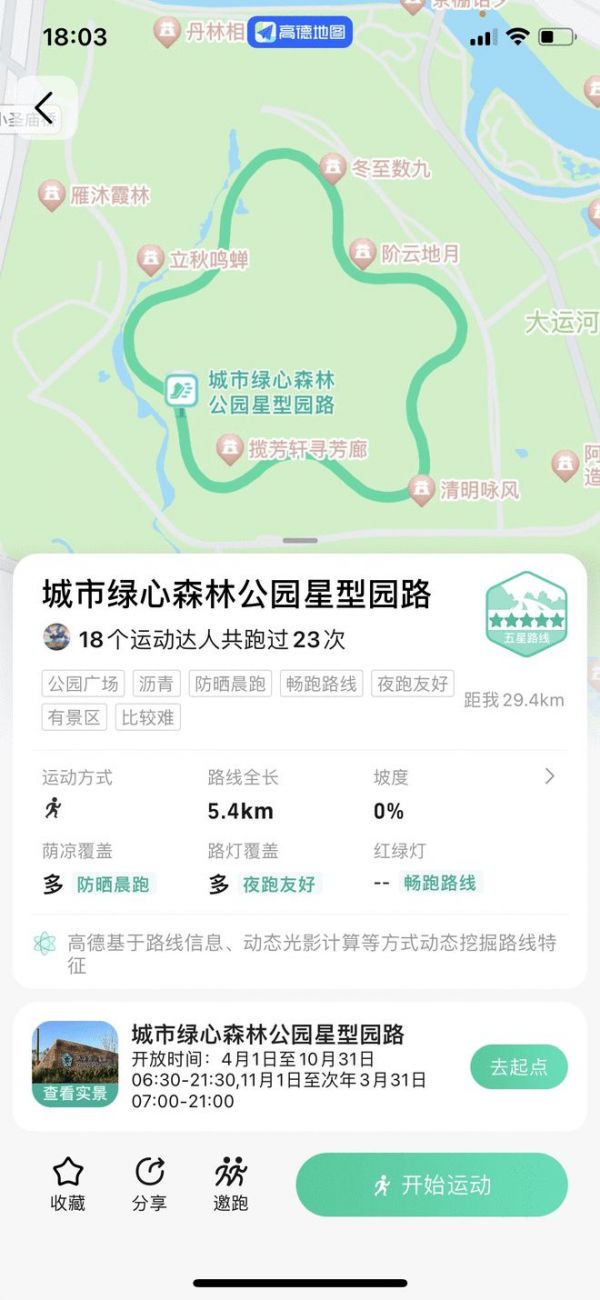Invite friends to run with 邀跑

tap(230, 1184)
